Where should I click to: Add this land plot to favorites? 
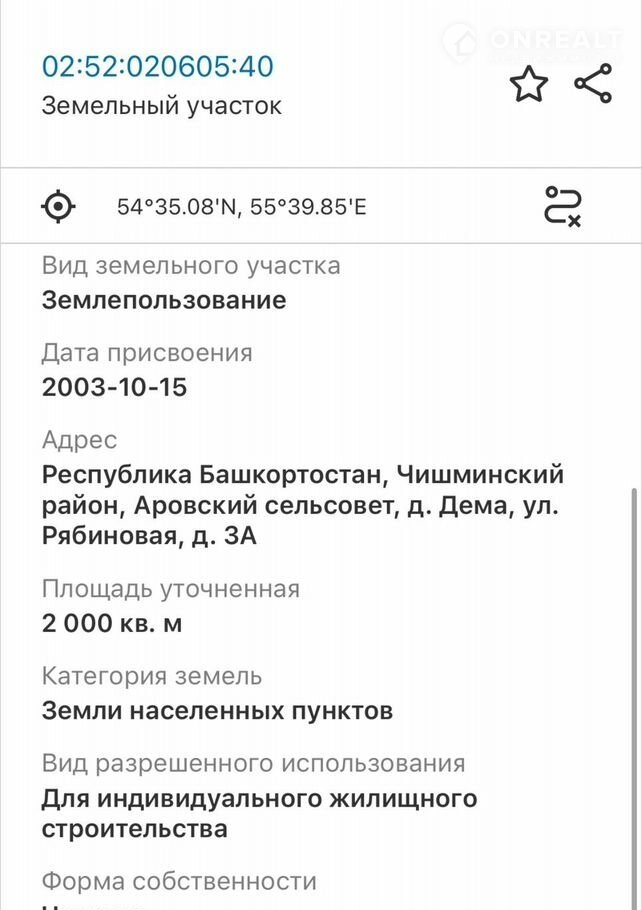click(529, 85)
